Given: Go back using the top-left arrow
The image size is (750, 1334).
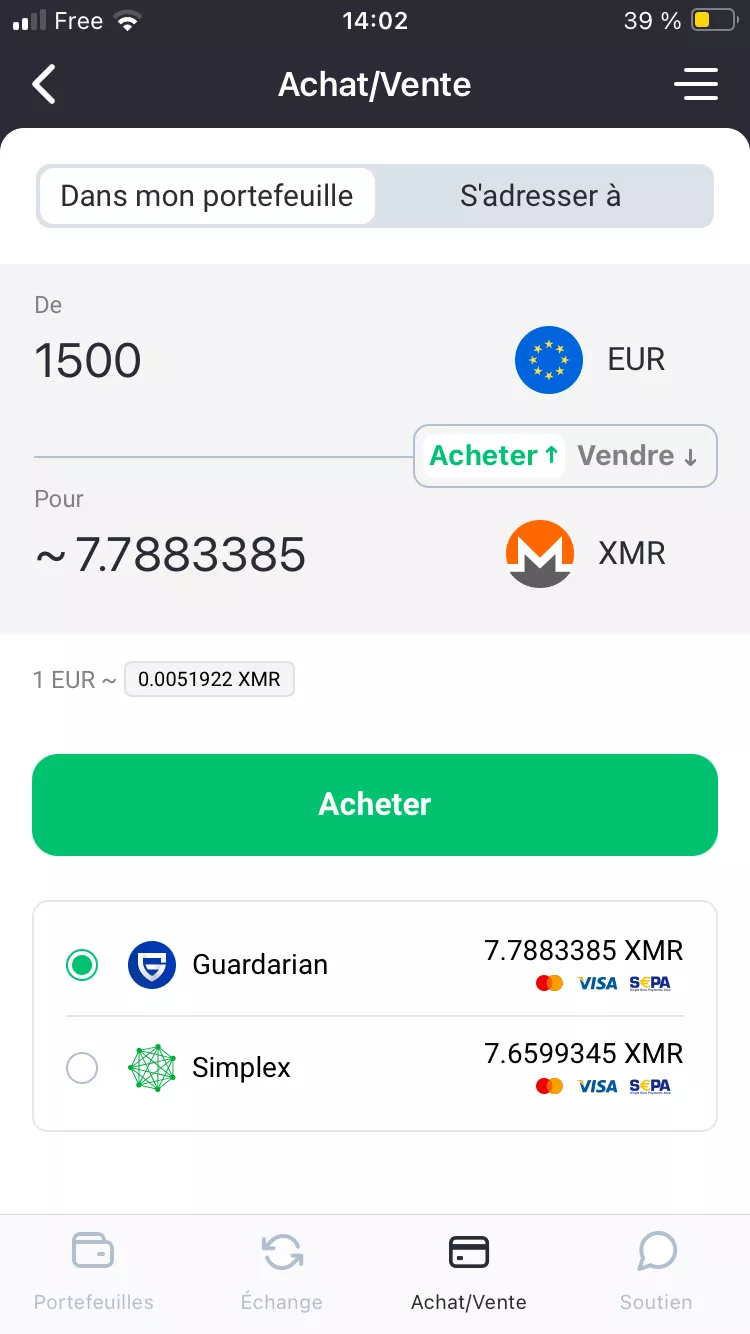Looking at the screenshot, I should pyautogui.click(x=44, y=85).
